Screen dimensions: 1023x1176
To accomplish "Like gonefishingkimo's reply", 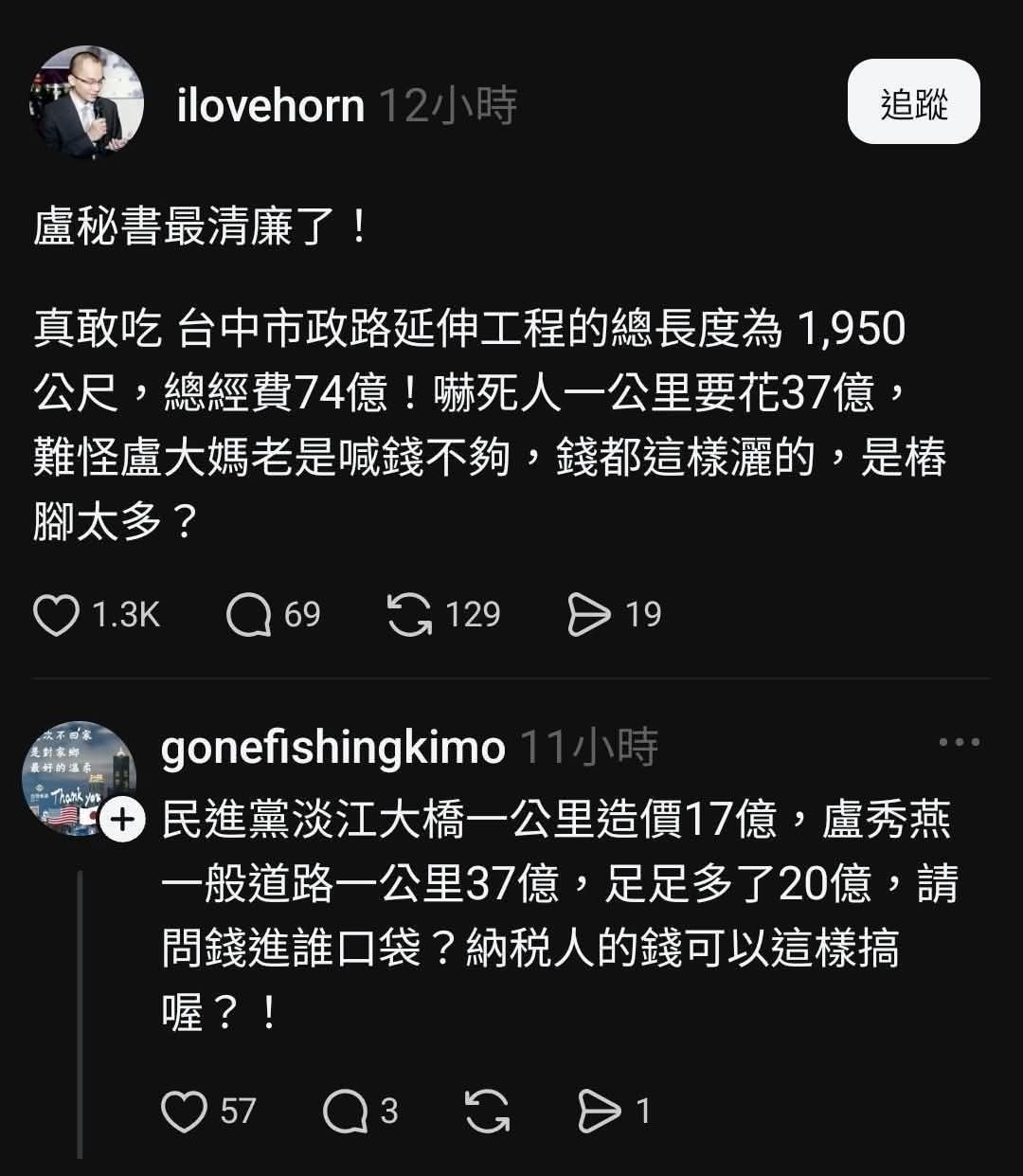I will [183, 1111].
